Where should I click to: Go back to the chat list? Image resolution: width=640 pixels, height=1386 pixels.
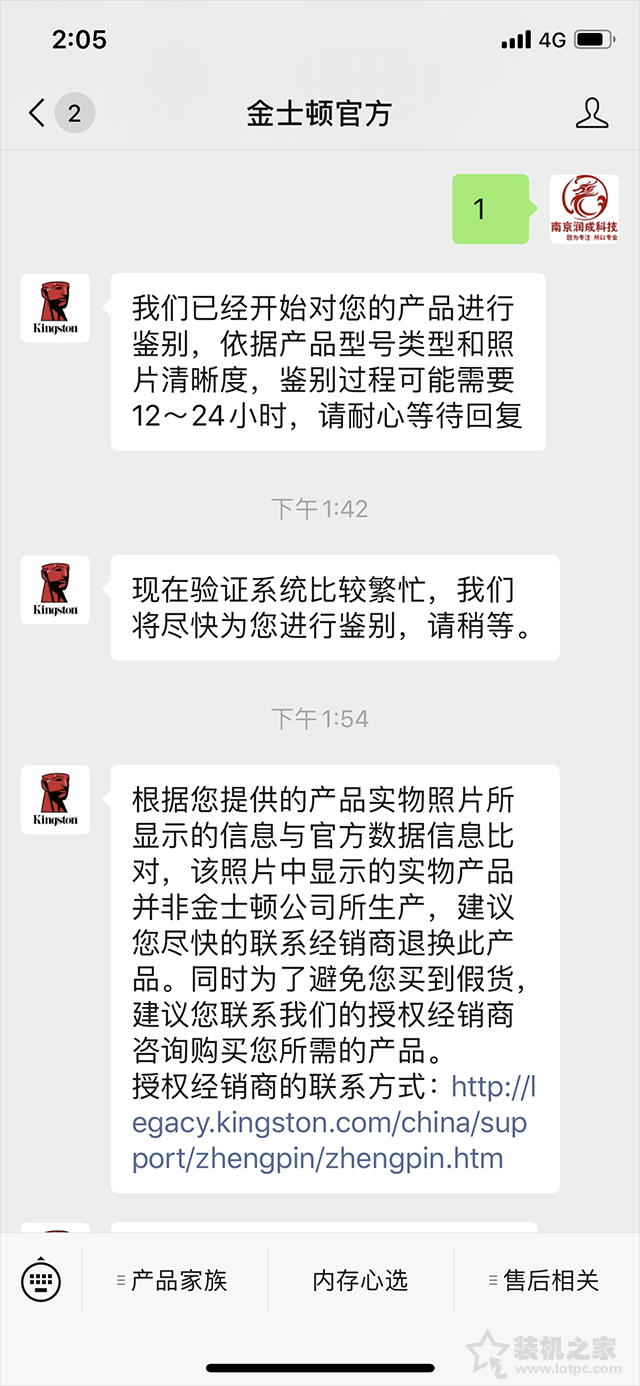(38, 113)
